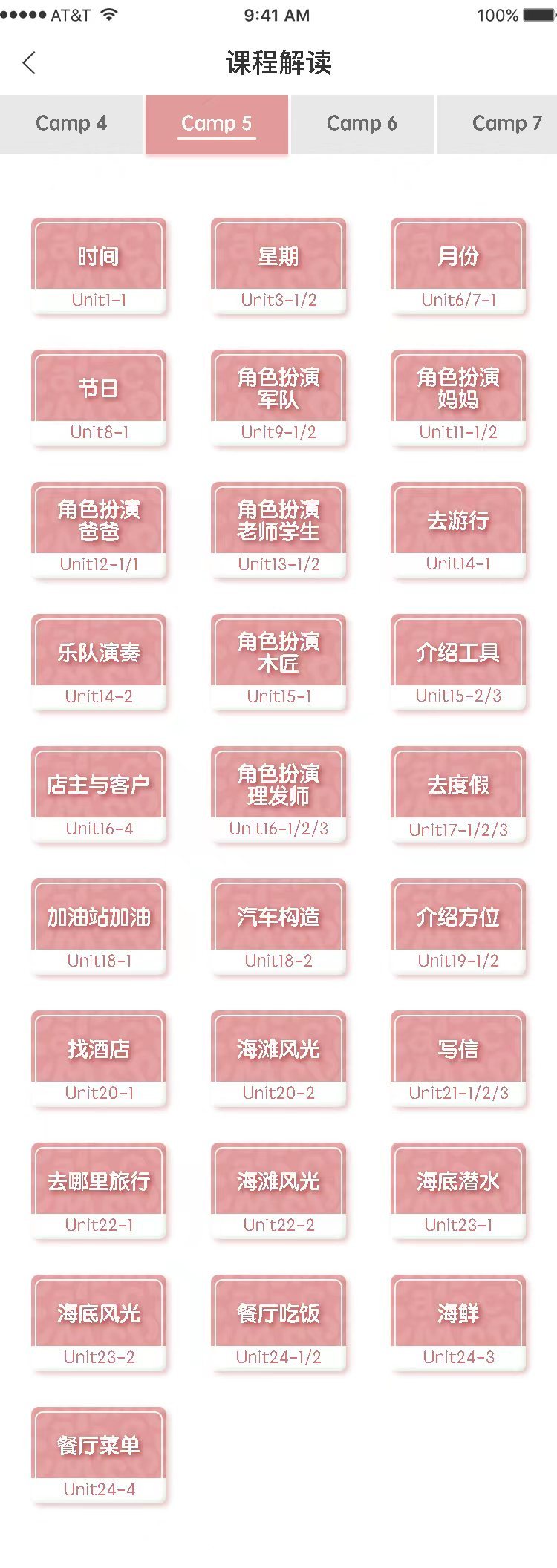Screen dimensions: 557x1568
Task: Select the 餐厅菜单 Unit24-4 lesson
Action: [99, 1455]
